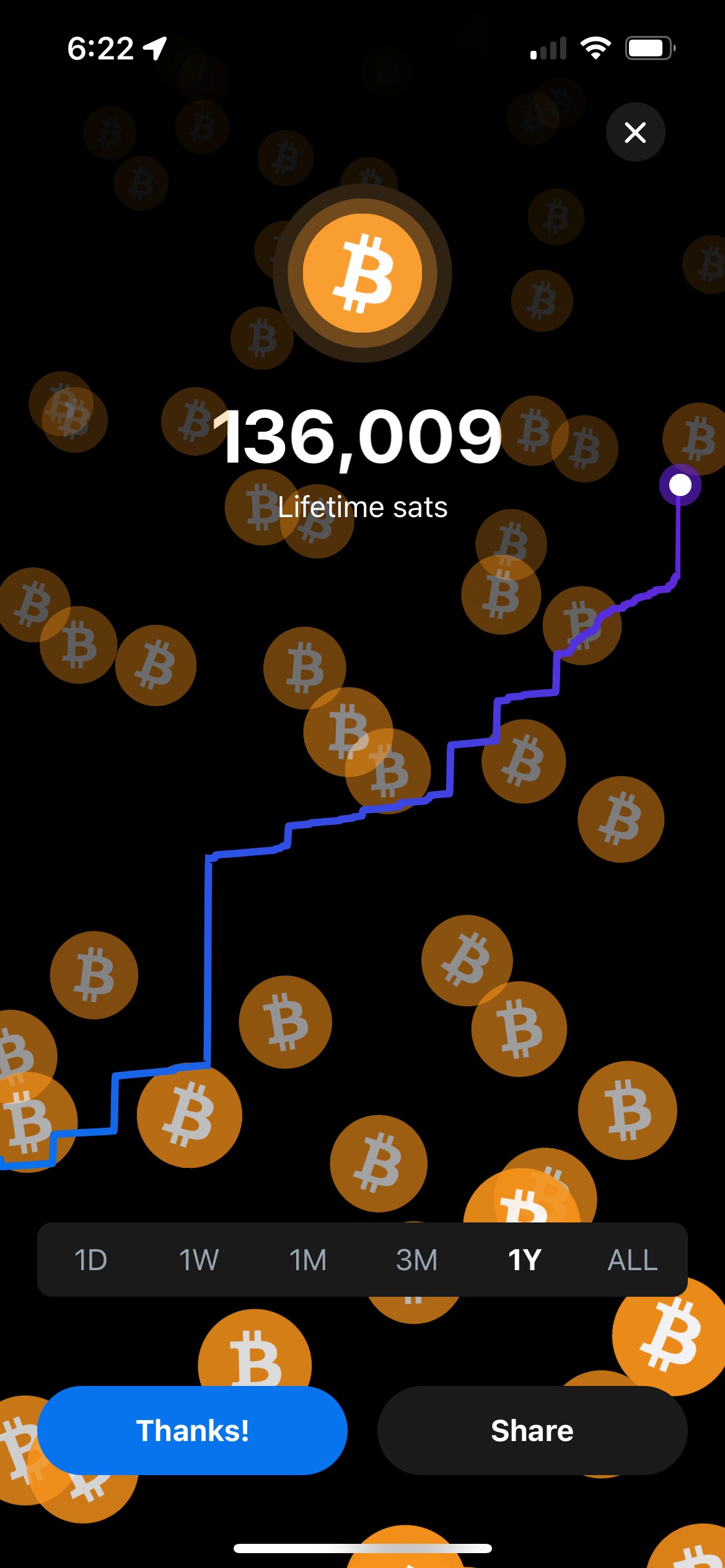Screen dimensions: 725x1568
Task: Switch chart range to 1D
Action: click(x=90, y=1260)
